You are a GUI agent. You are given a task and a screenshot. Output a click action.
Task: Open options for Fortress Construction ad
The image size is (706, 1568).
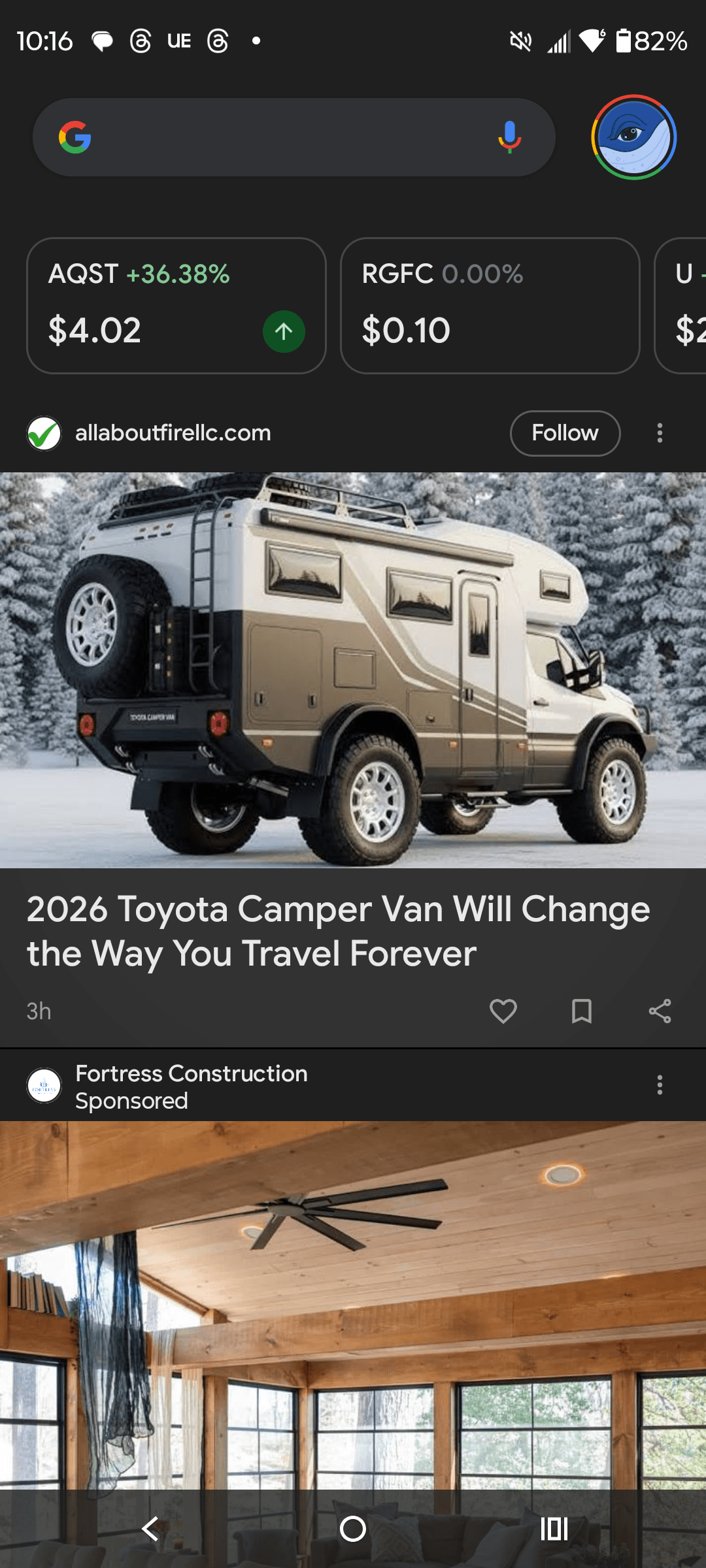pyautogui.click(x=660, y=1085)
